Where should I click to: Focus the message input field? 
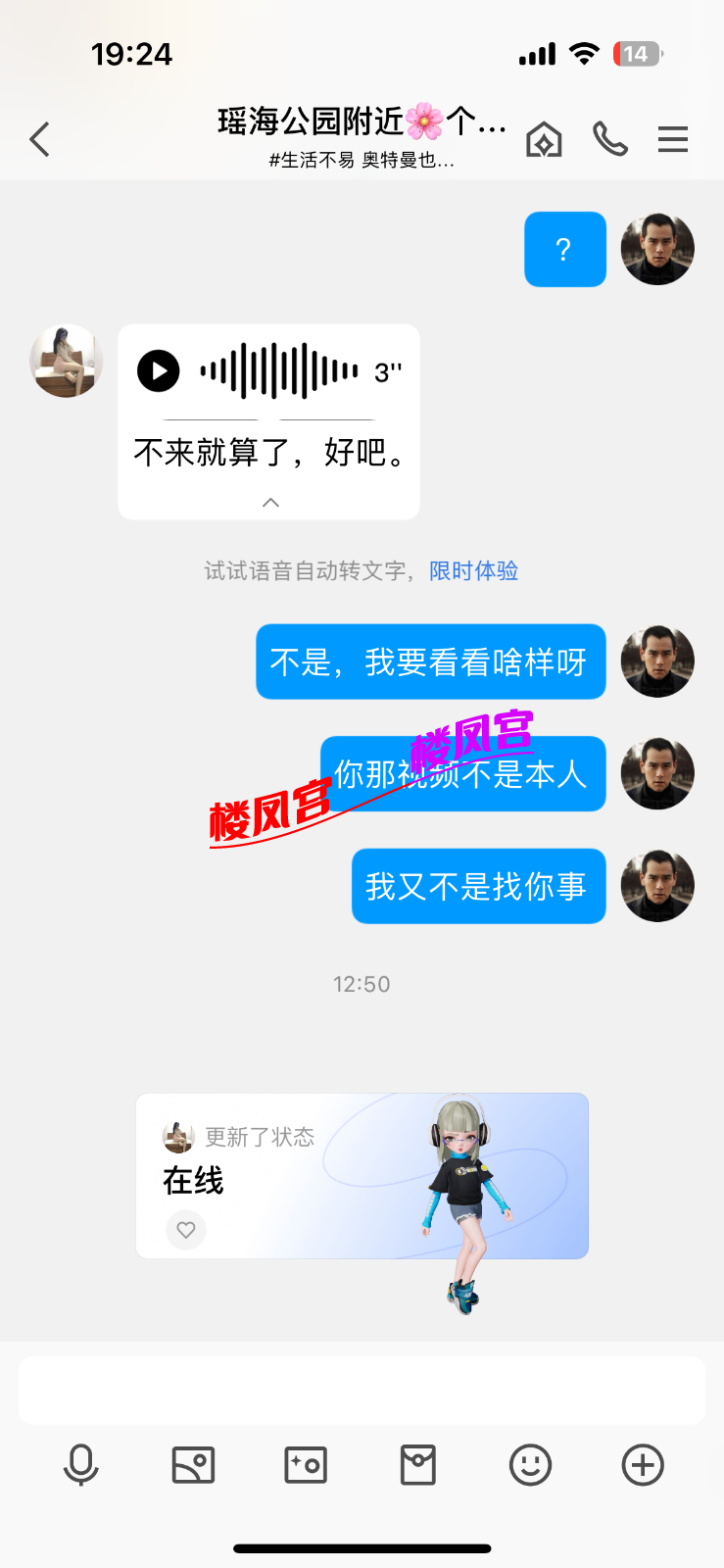point(362,1391)
